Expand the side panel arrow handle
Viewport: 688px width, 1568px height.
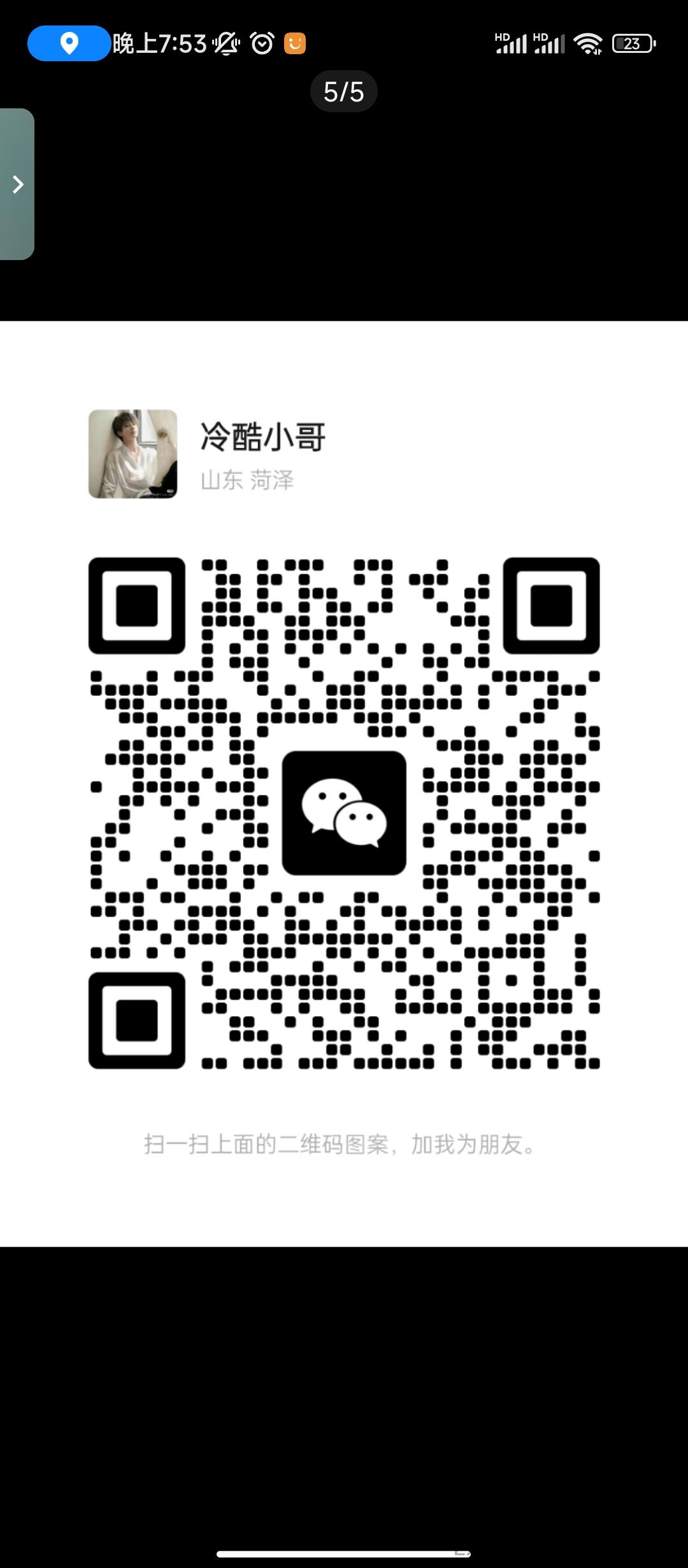click(x=17, y=184)
